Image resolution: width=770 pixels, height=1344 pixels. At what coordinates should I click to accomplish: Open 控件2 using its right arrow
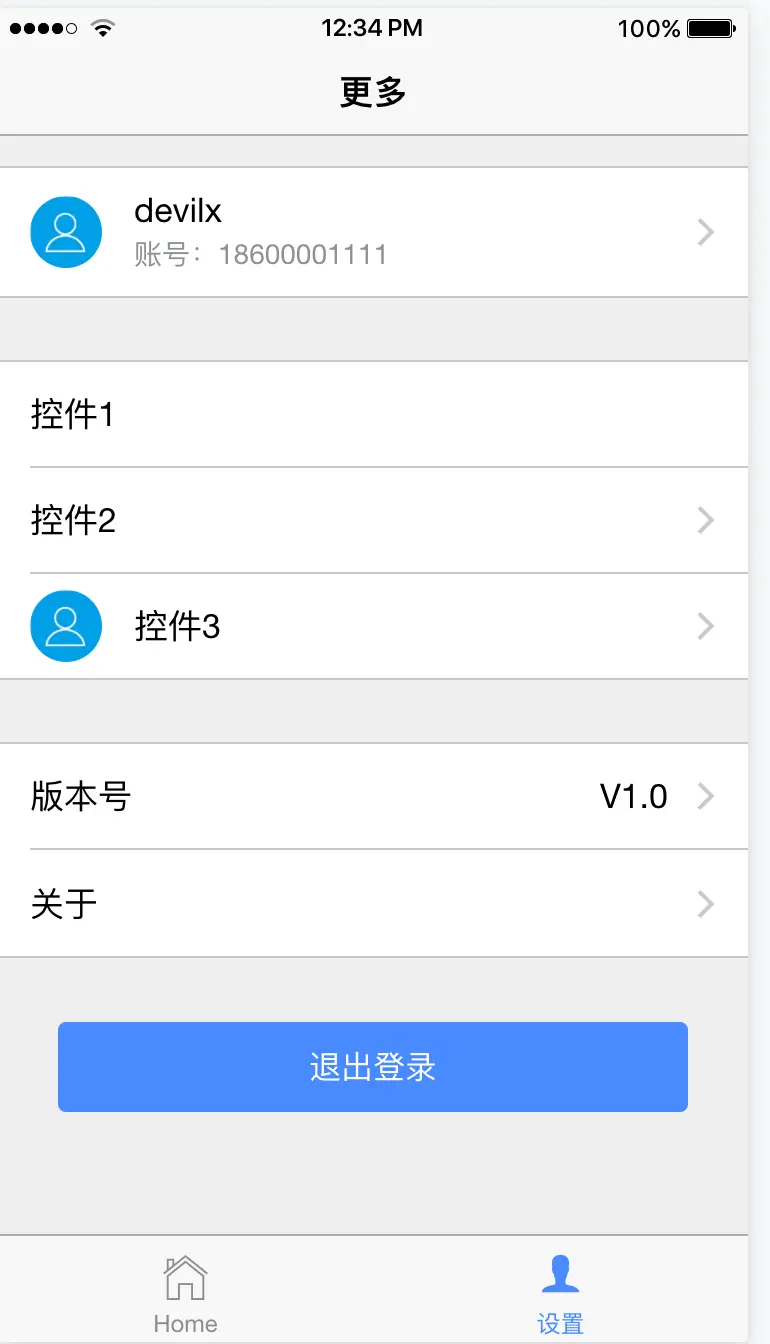(706, 520)
